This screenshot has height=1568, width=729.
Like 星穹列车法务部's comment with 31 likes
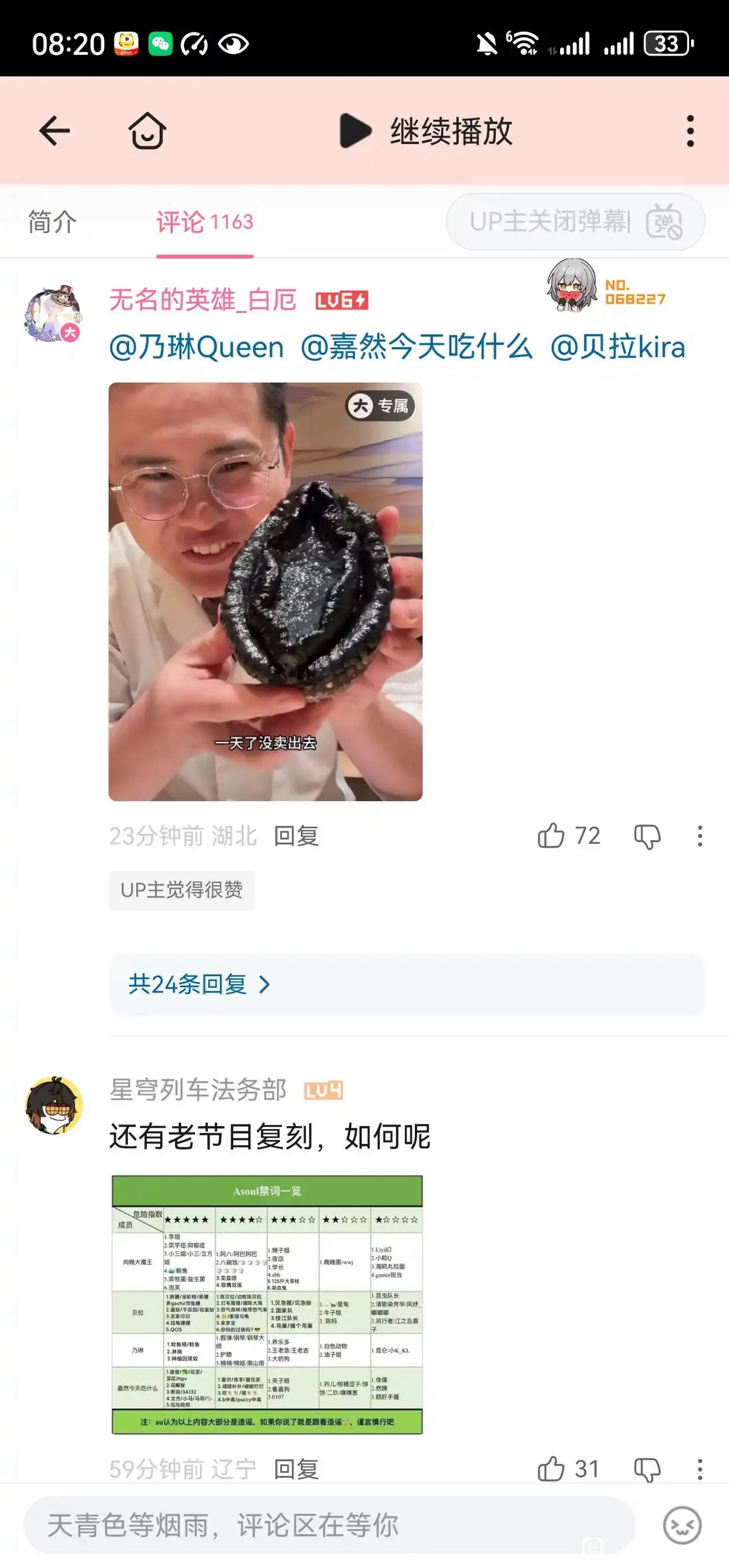tap(569, 1470)
